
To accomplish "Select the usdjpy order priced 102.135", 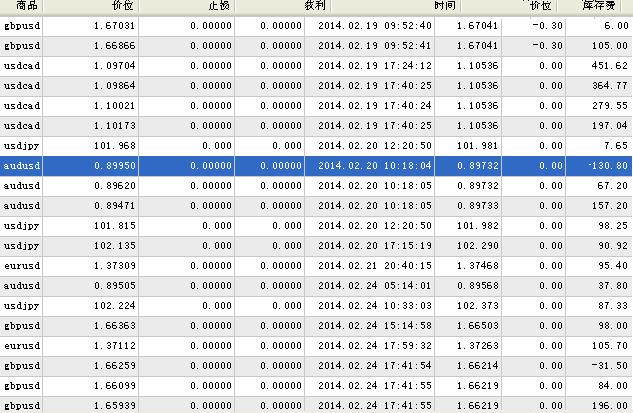I will click(x=316, y=246).
